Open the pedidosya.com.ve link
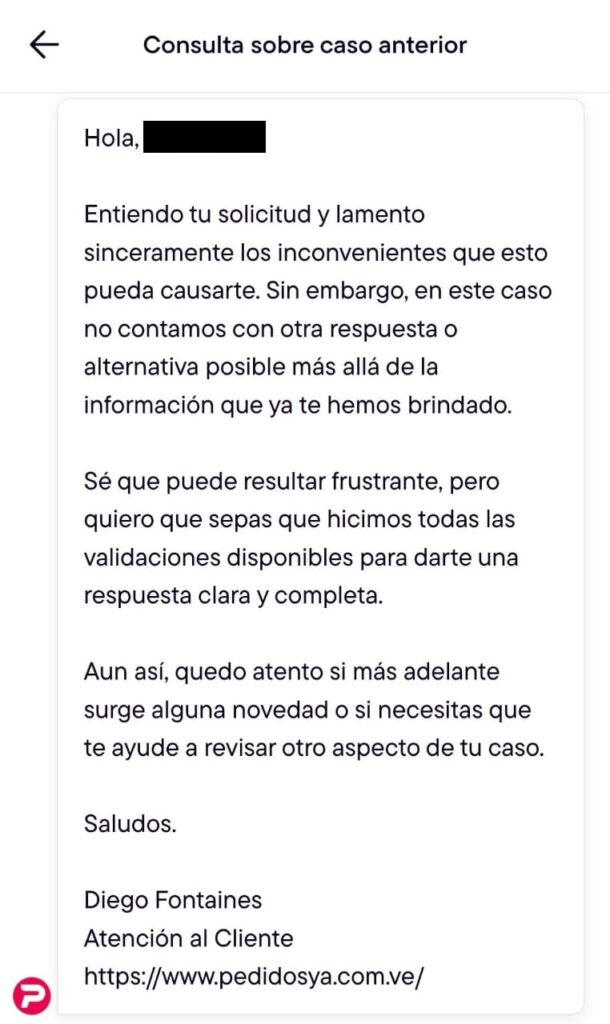Image resolution: width=610 pixels, height=1024 pixels. click(254, 976)
